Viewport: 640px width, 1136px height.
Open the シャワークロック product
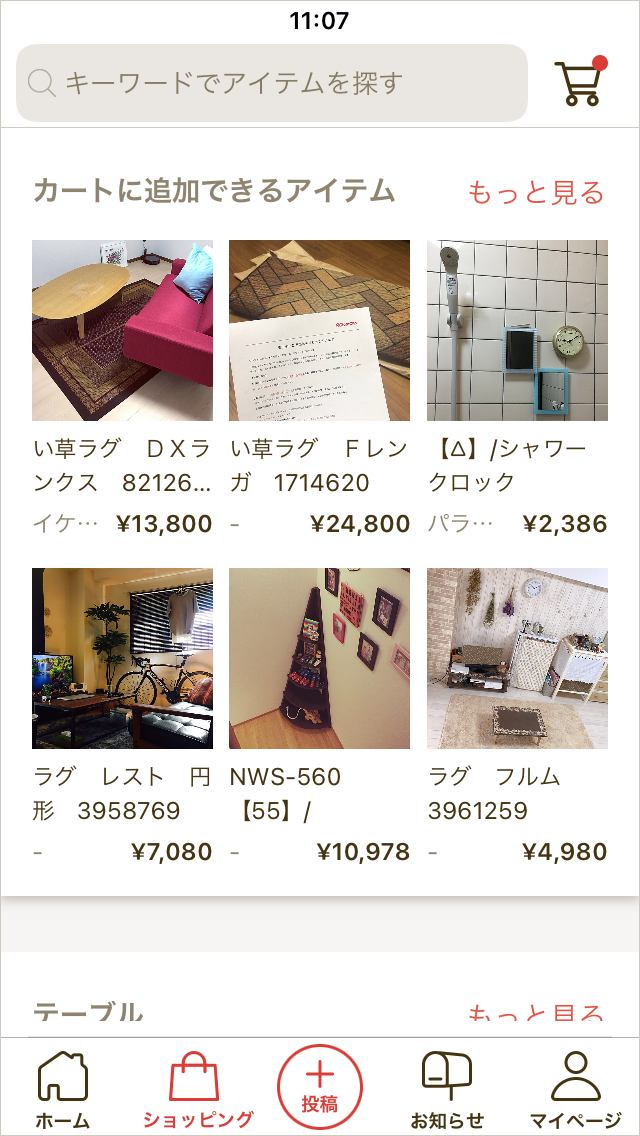(x=517, y=331)
